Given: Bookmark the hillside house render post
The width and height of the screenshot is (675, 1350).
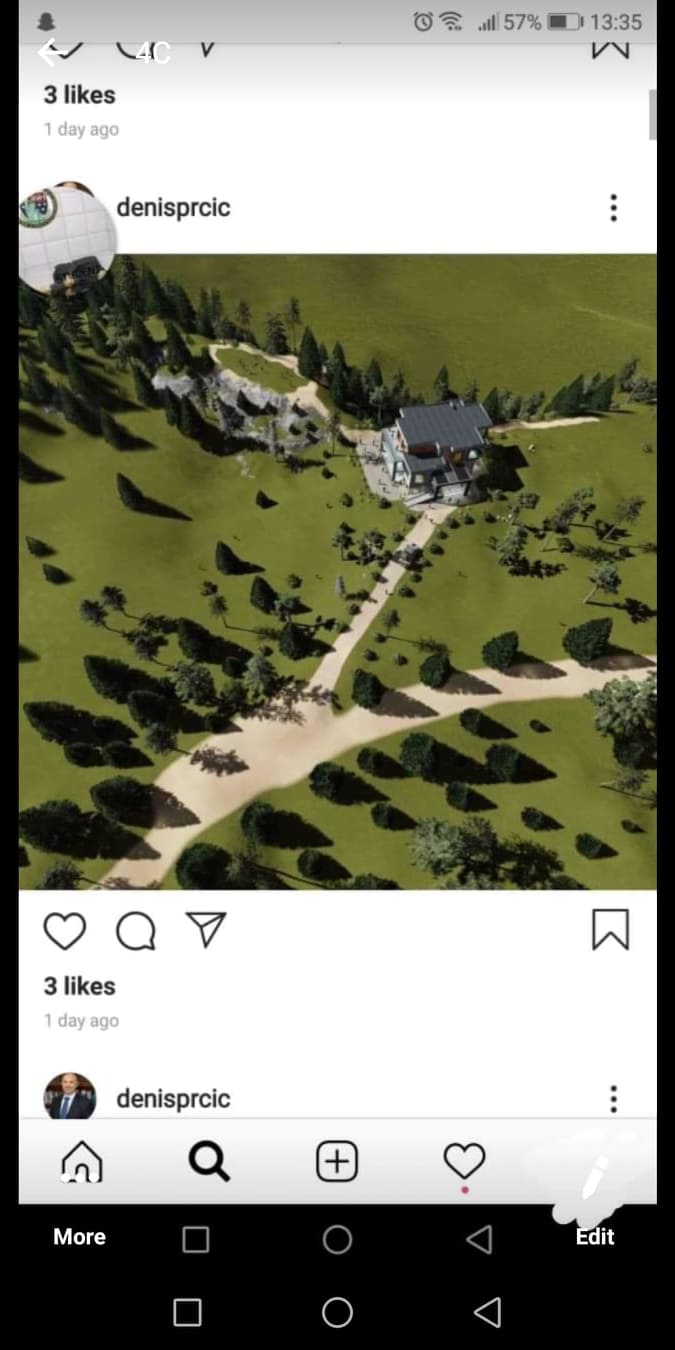Looking at the screenshot, I should 610,930.
